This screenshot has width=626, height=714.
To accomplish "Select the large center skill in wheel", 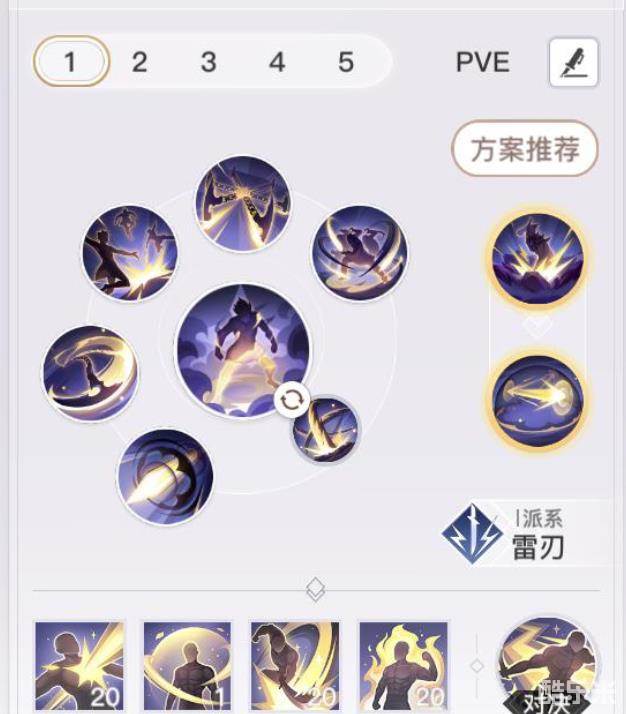I will [242, 350].
